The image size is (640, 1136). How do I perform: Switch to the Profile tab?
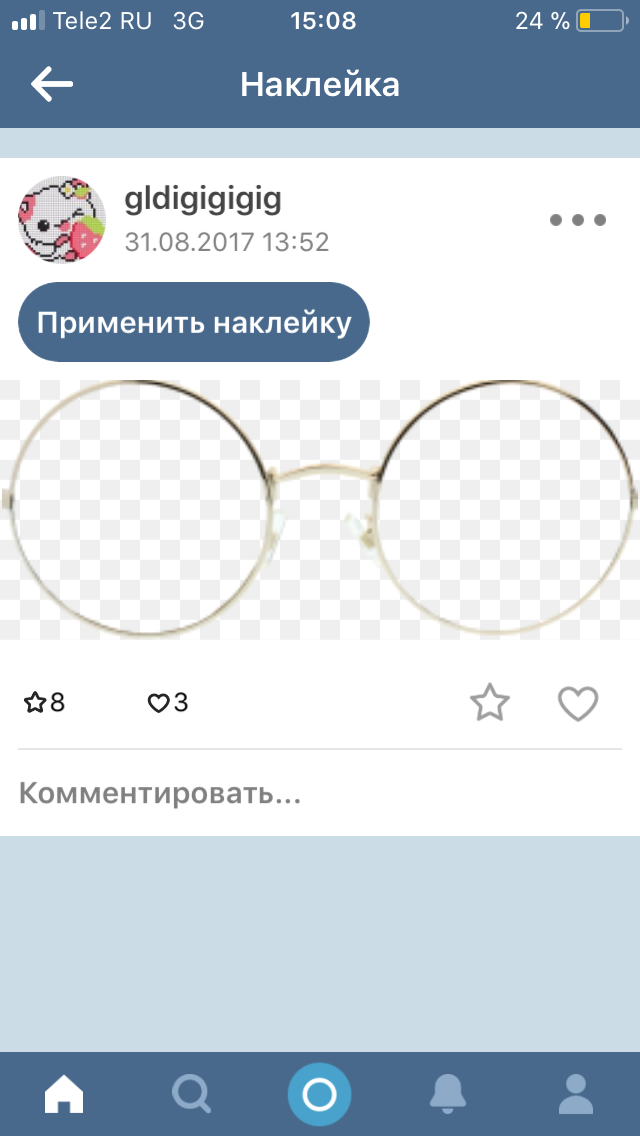click(x=575, y=1094)
